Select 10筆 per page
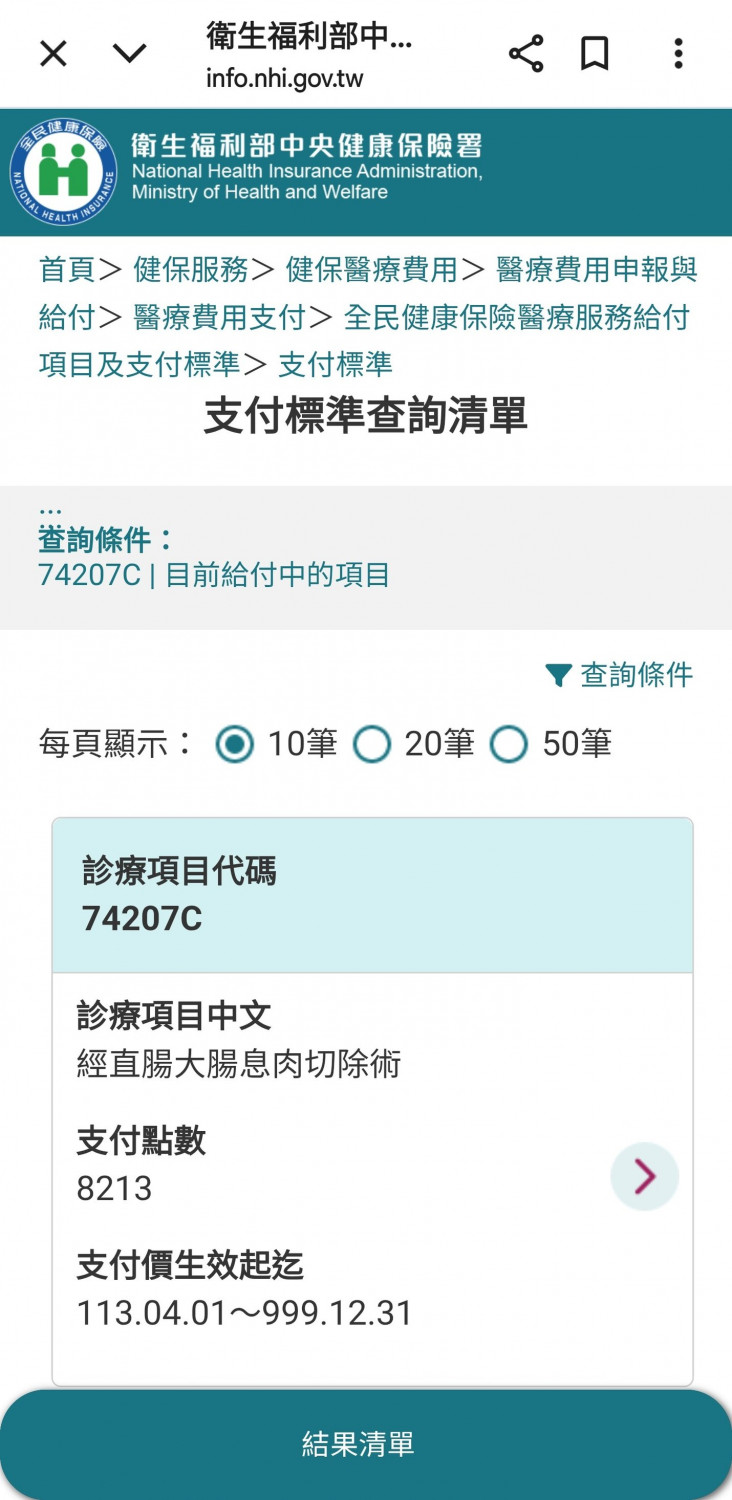This screenshot has height=1500, width=732. coord(235,744)
